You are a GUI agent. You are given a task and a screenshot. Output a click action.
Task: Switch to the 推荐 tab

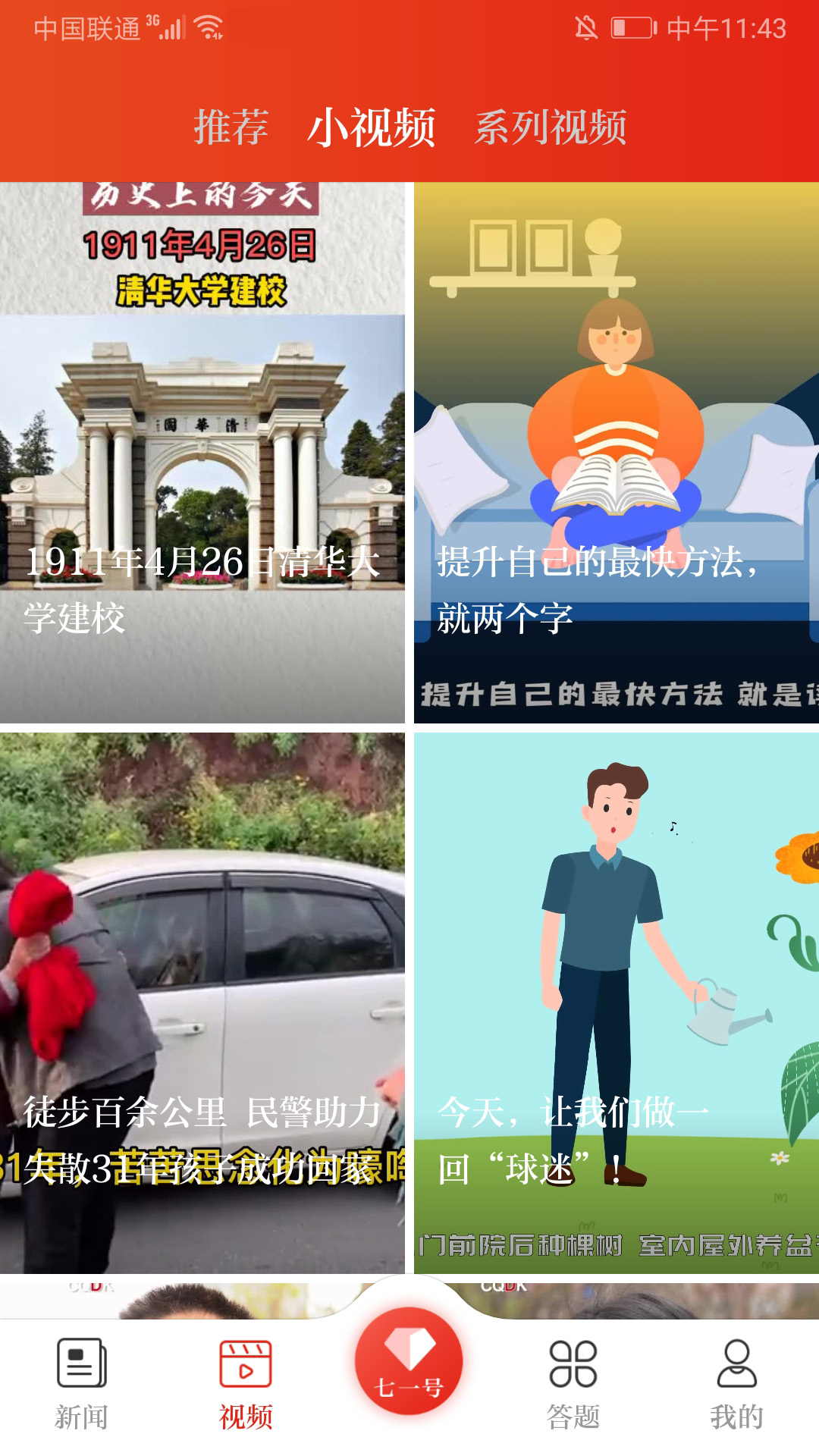point(230,129)
